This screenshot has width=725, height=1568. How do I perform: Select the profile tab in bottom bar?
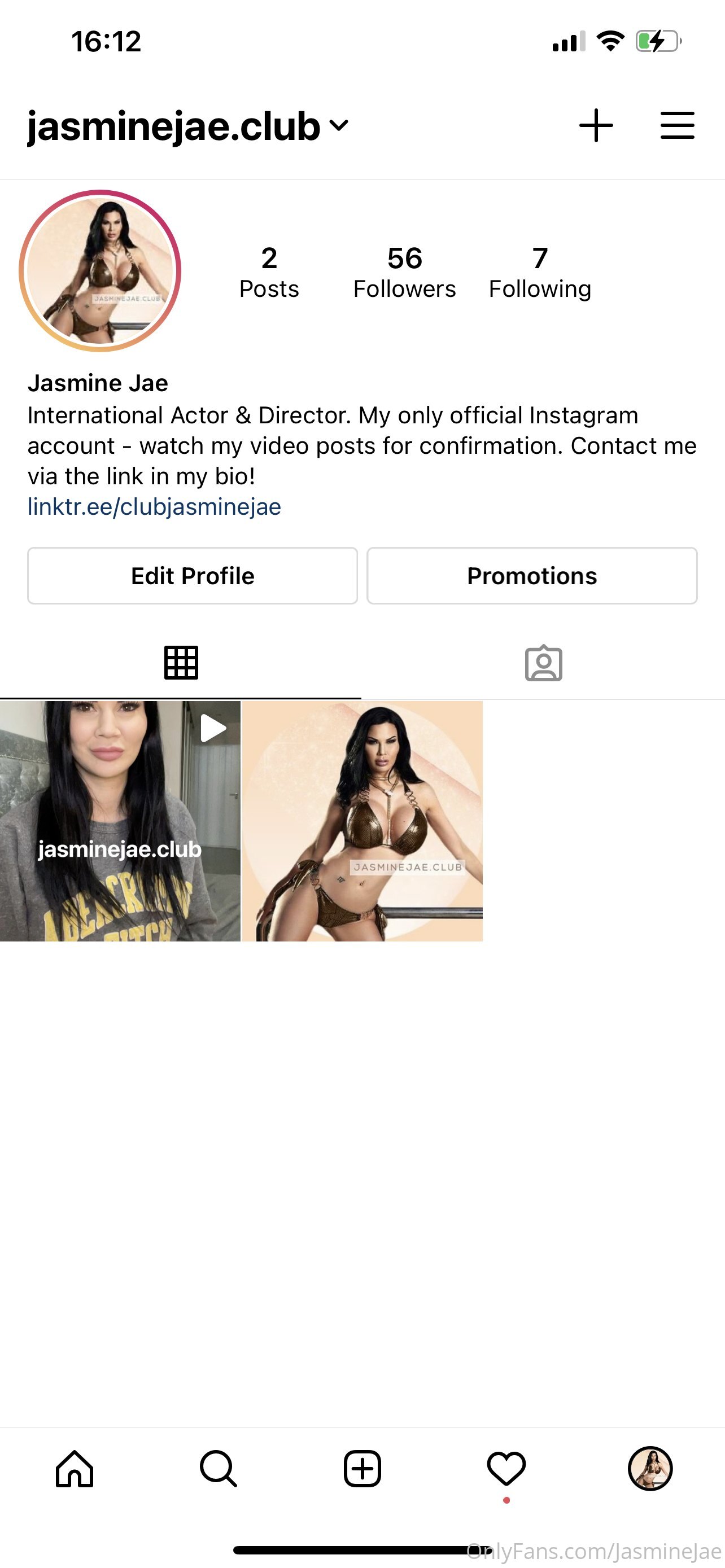pos(650,1469)
